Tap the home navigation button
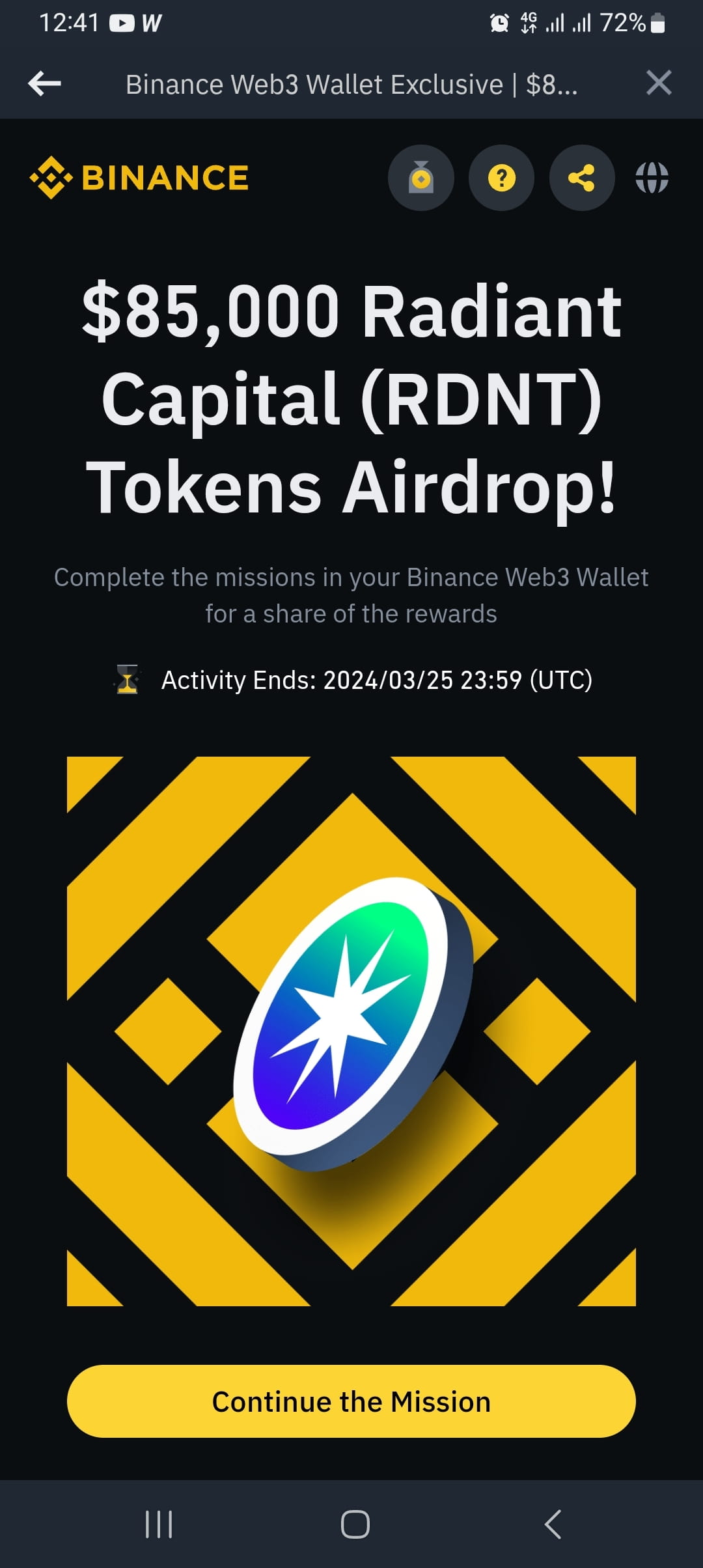 pos(355,1523)
